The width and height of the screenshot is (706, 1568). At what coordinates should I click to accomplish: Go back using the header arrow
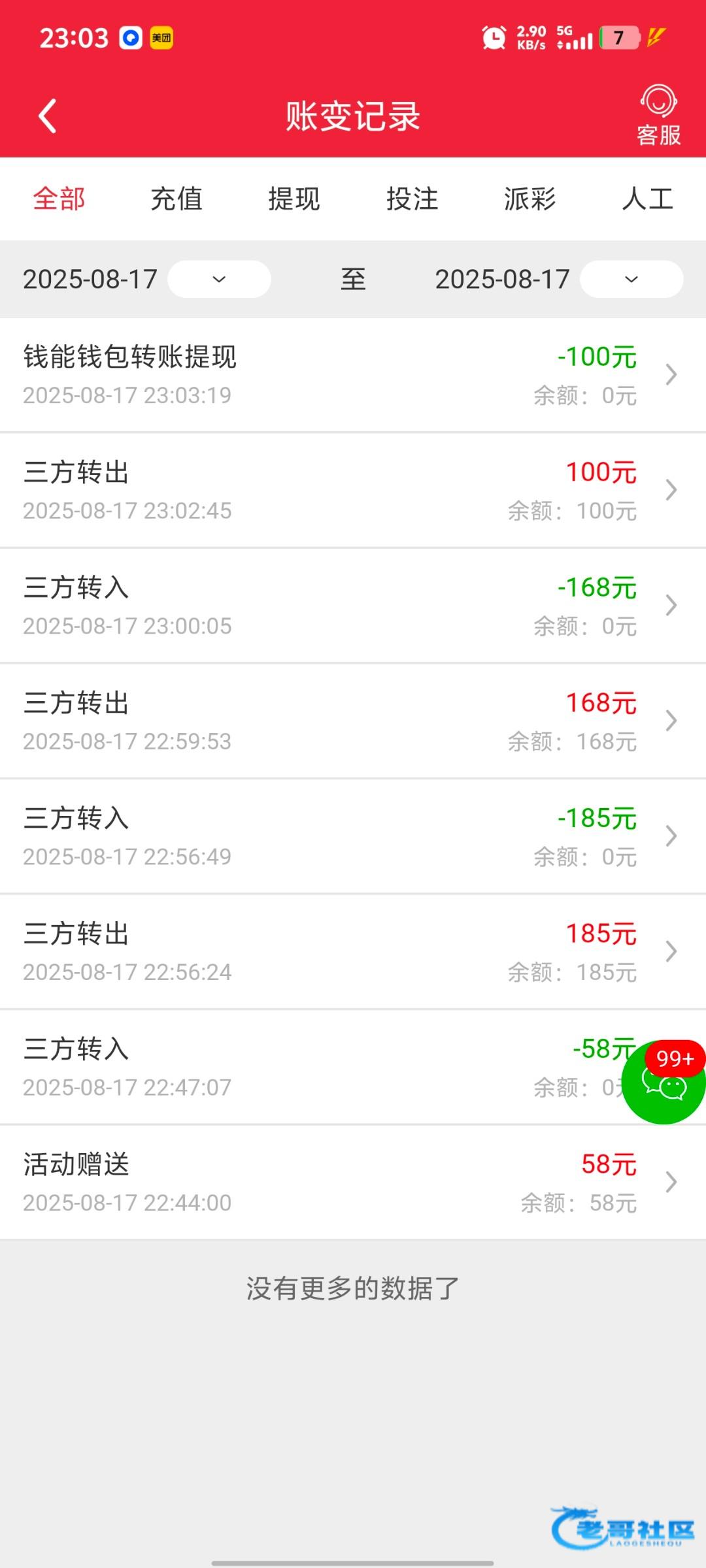click(48, 116)
